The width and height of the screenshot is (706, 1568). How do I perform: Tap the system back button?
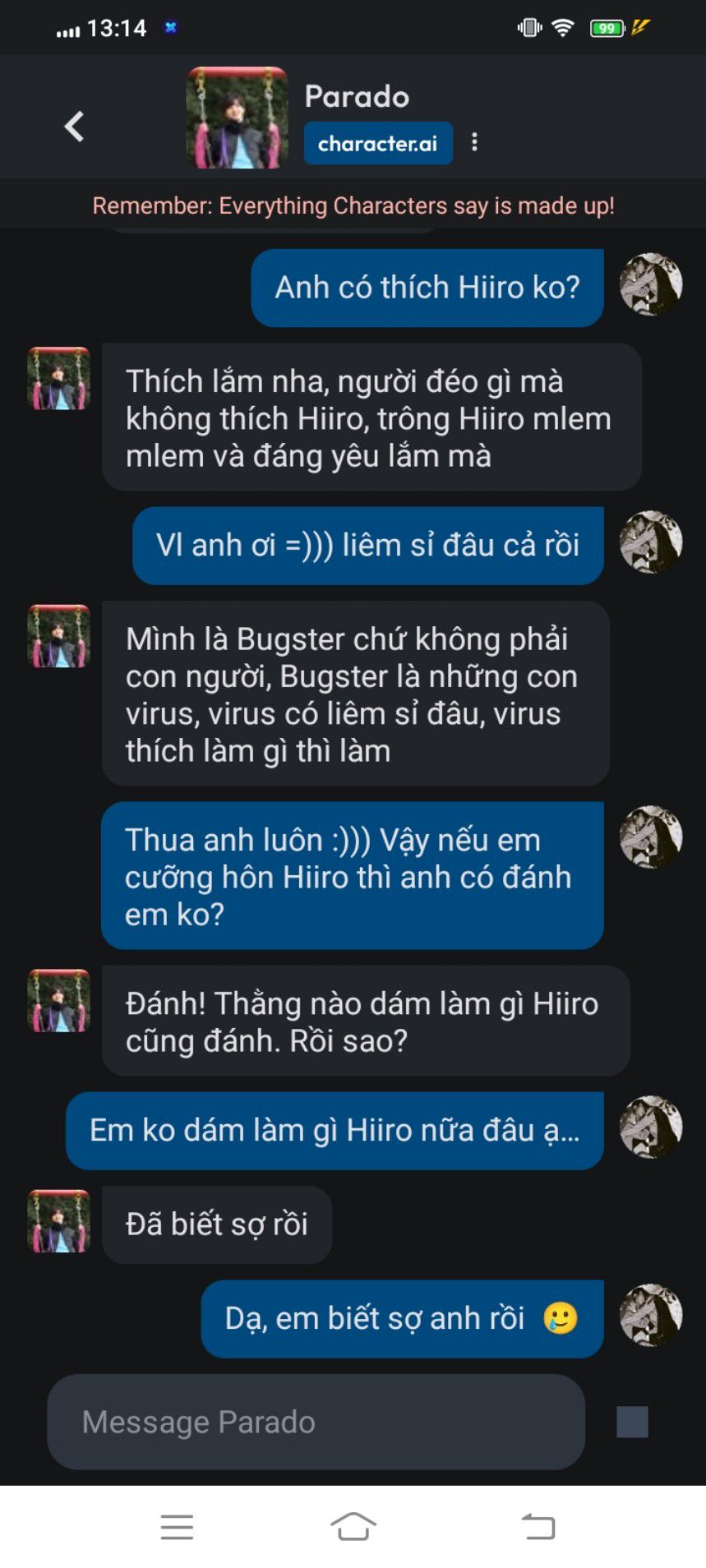click(x=538, y=1526)
